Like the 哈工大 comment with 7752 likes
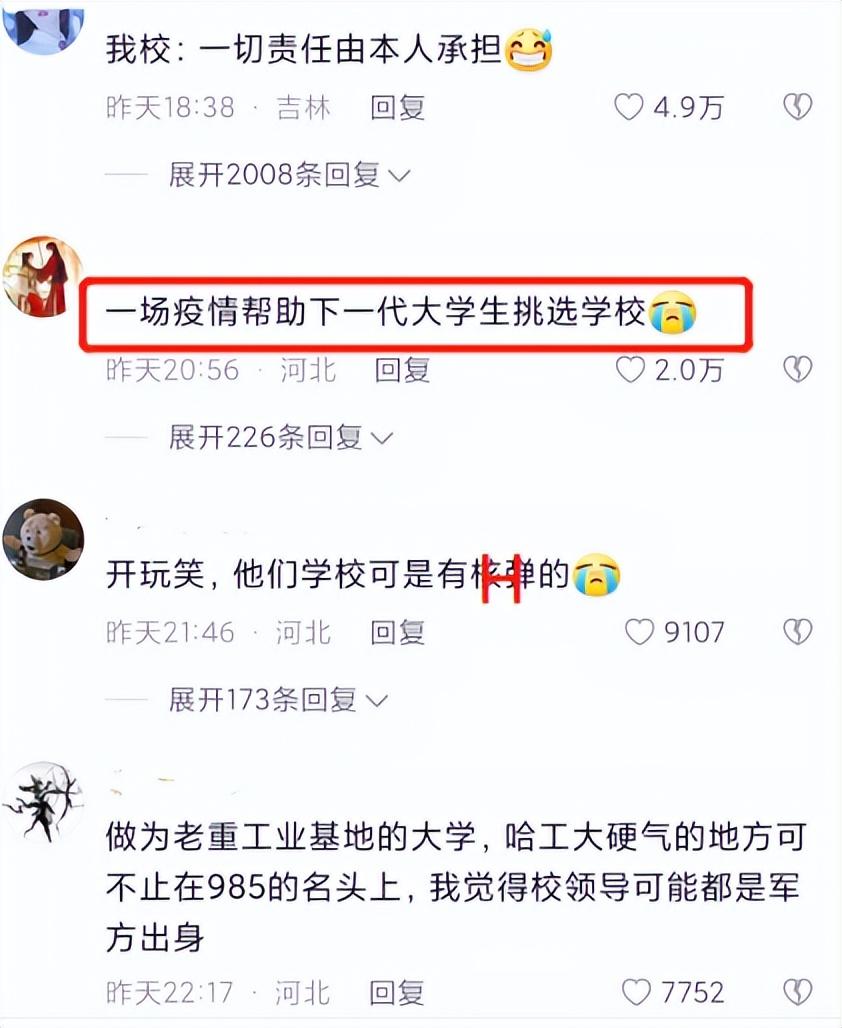This screenshot has width=842, height=1028. pyautogui.click(x=637, y=992)
